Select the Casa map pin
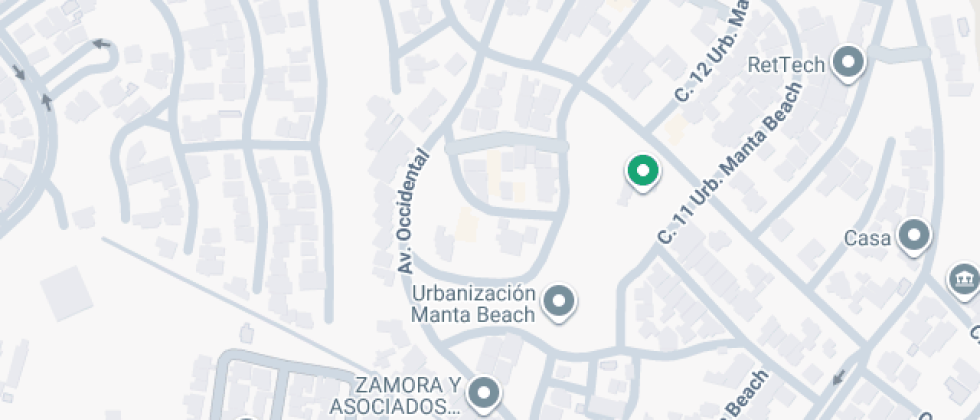Image resolution: width=980 pixels, height=420 pixels. coord(912,237)
